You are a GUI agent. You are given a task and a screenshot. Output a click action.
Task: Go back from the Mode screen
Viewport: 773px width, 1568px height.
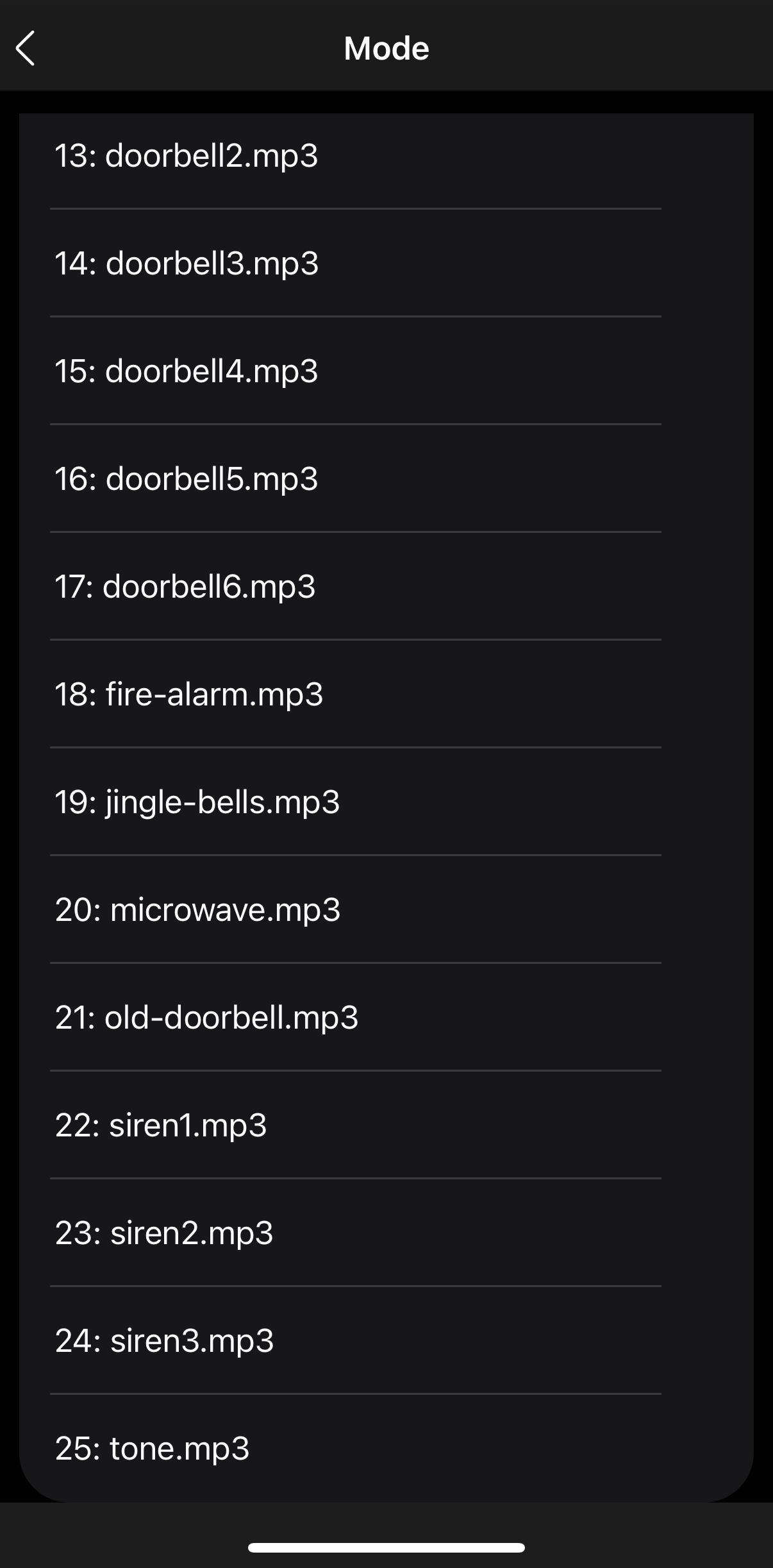26,49
